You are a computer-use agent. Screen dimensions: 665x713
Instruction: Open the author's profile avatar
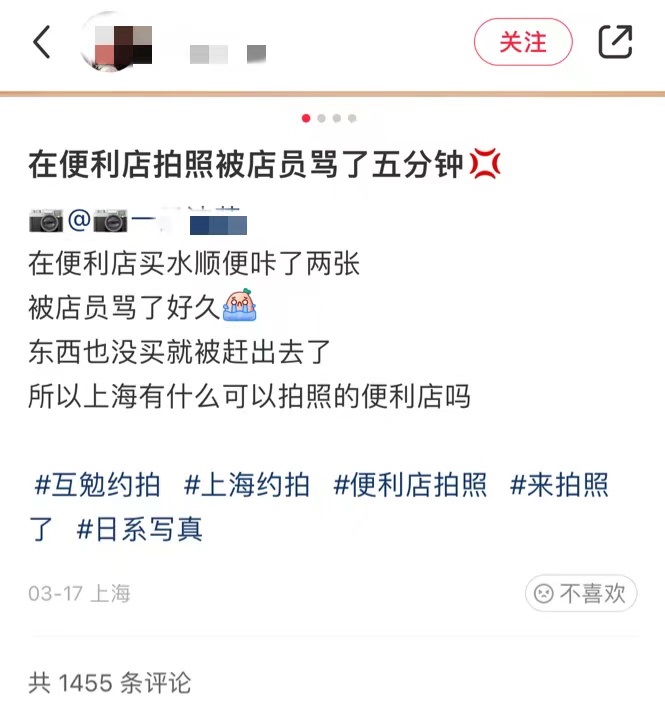pos(117,42)
